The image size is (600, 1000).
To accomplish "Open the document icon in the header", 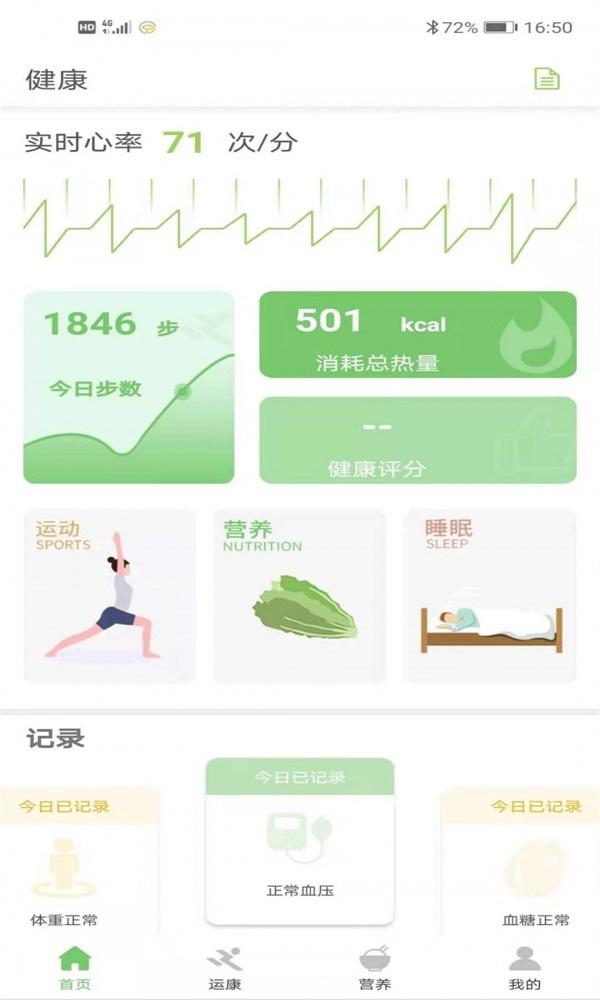I will click(x=546, y=79).
